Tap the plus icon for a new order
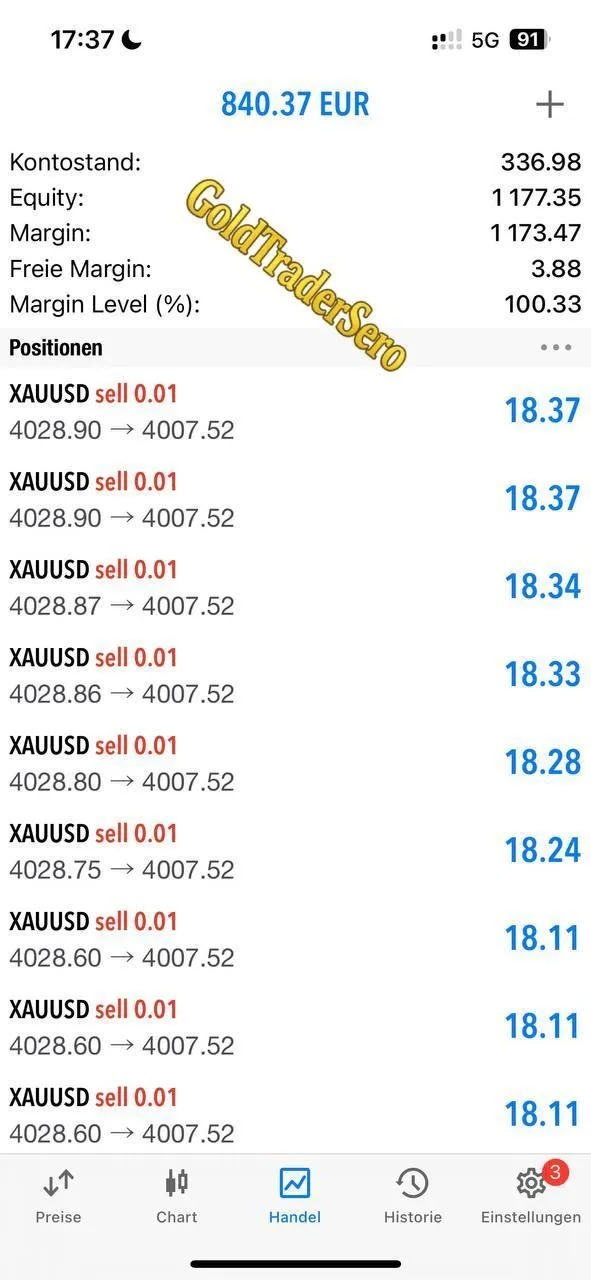The image size is (591, 1280). pos(550,104)
